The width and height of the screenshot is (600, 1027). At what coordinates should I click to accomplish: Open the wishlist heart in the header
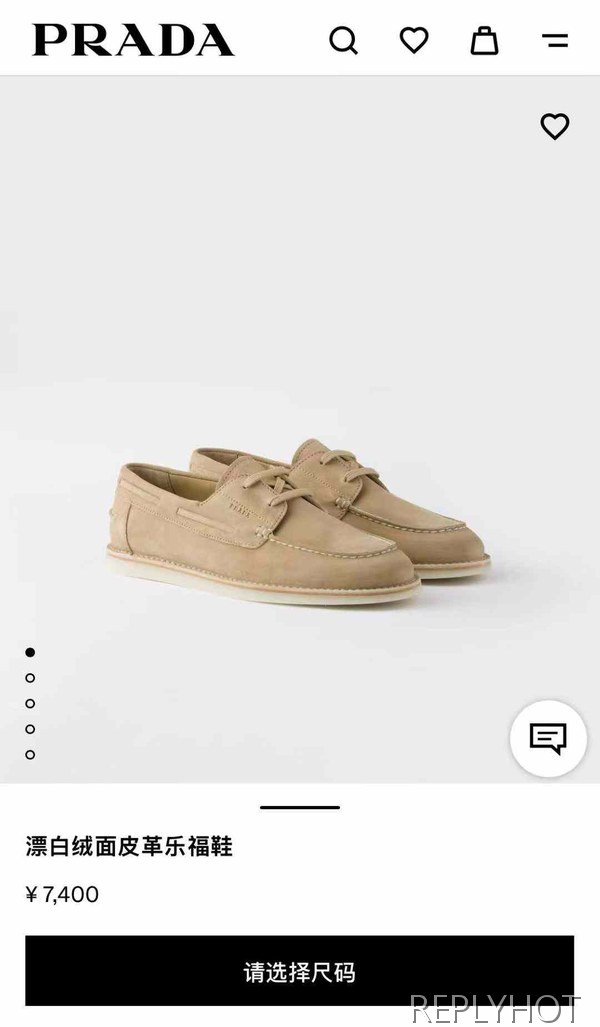pyautogui.click(x=414, y=40)
